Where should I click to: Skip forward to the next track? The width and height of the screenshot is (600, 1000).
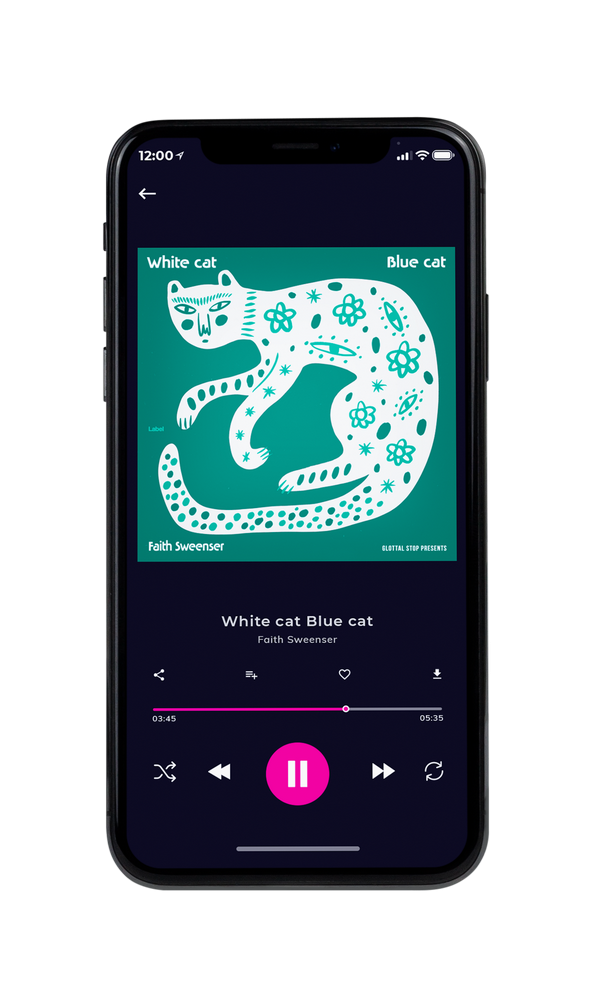pos(383,771)
